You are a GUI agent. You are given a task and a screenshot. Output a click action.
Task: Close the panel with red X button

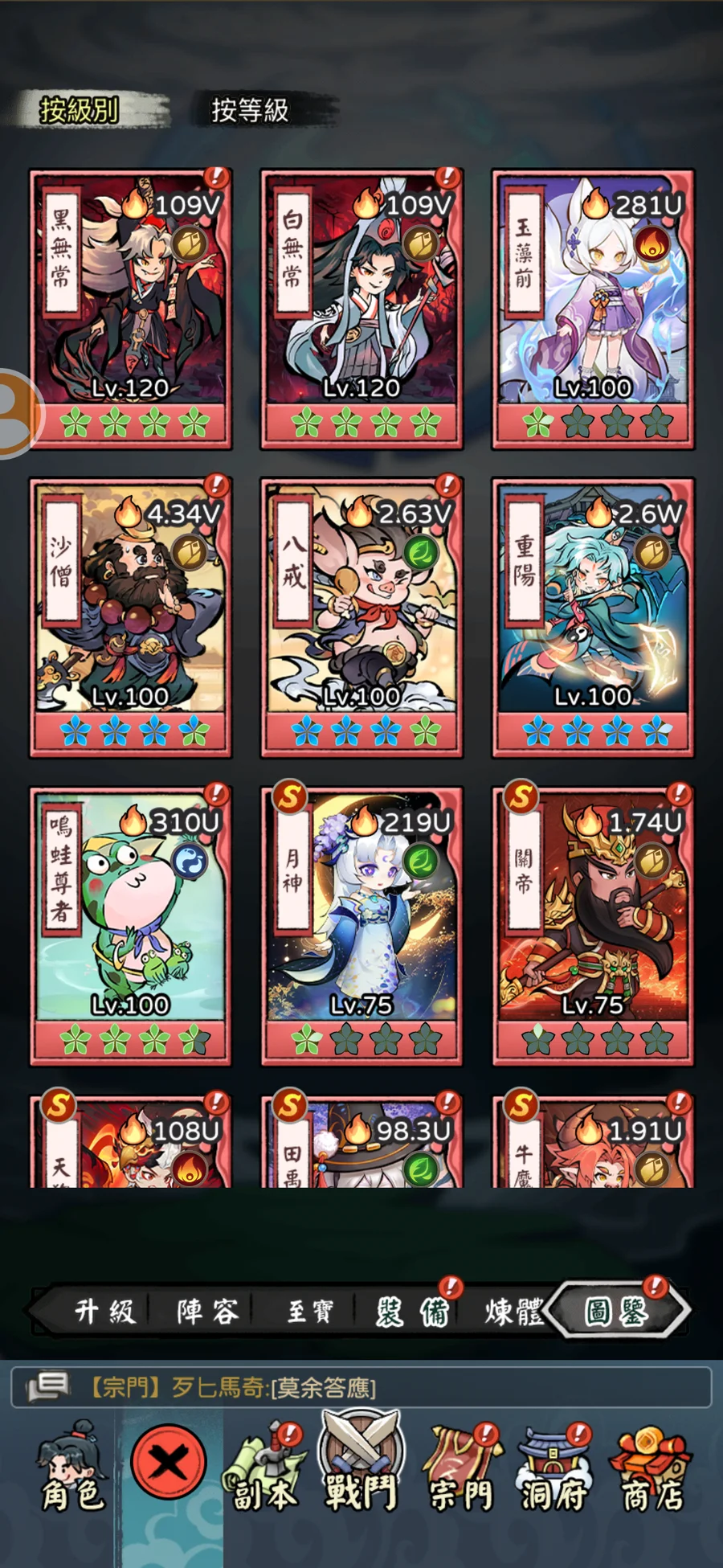(169, 1462)
